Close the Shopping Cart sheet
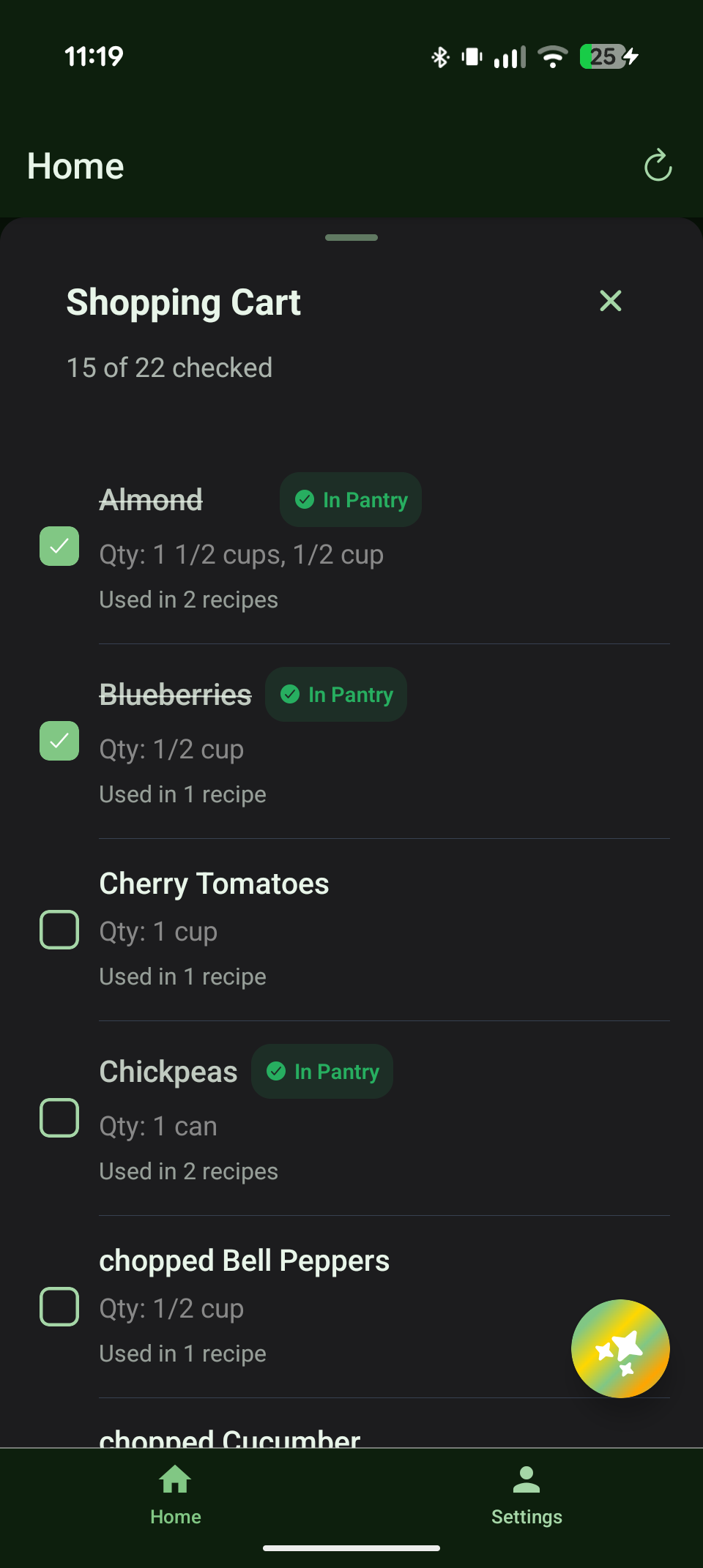This screenshot has height=1568, width=703. click(x=611, y=301)
